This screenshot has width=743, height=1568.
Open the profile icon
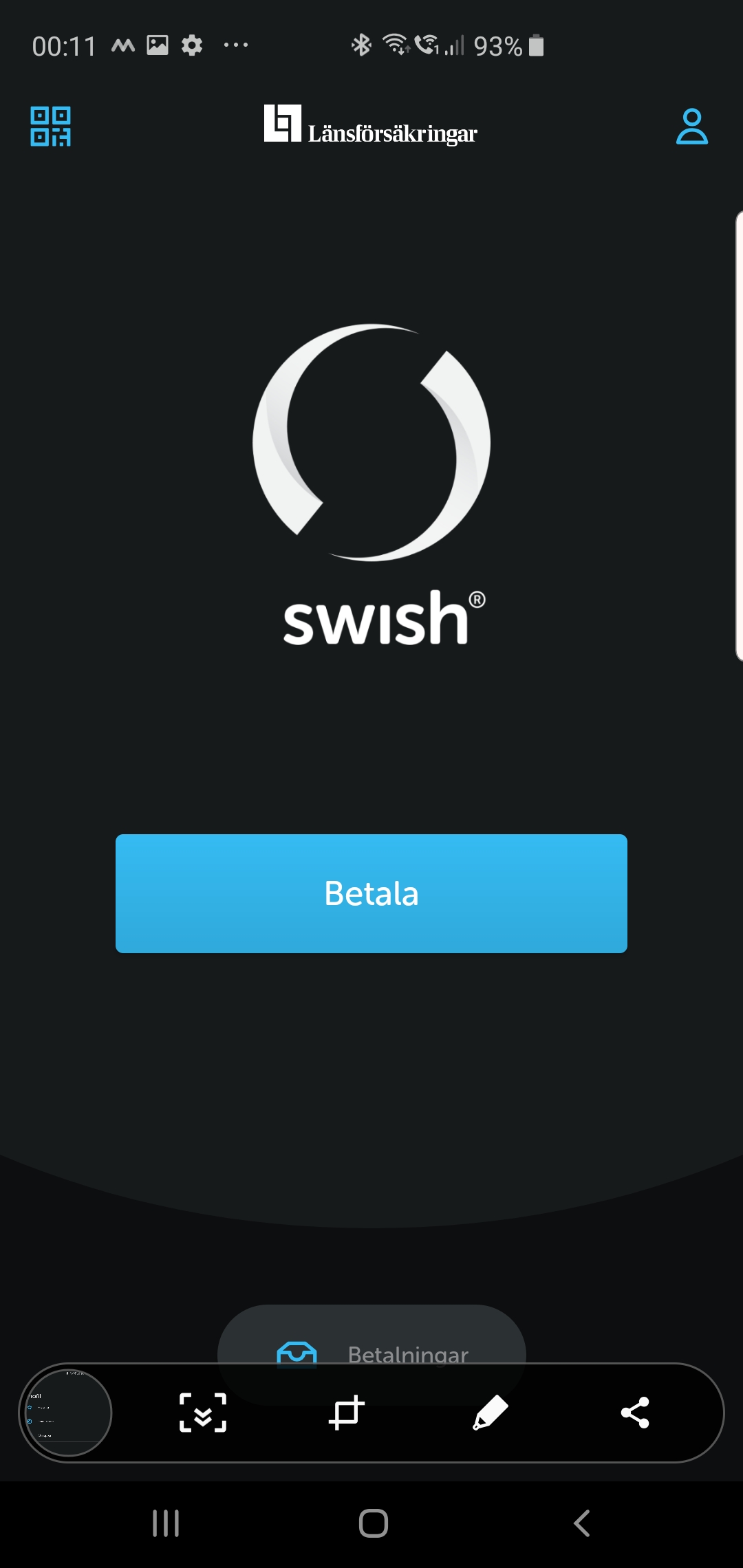click(691, 127)
